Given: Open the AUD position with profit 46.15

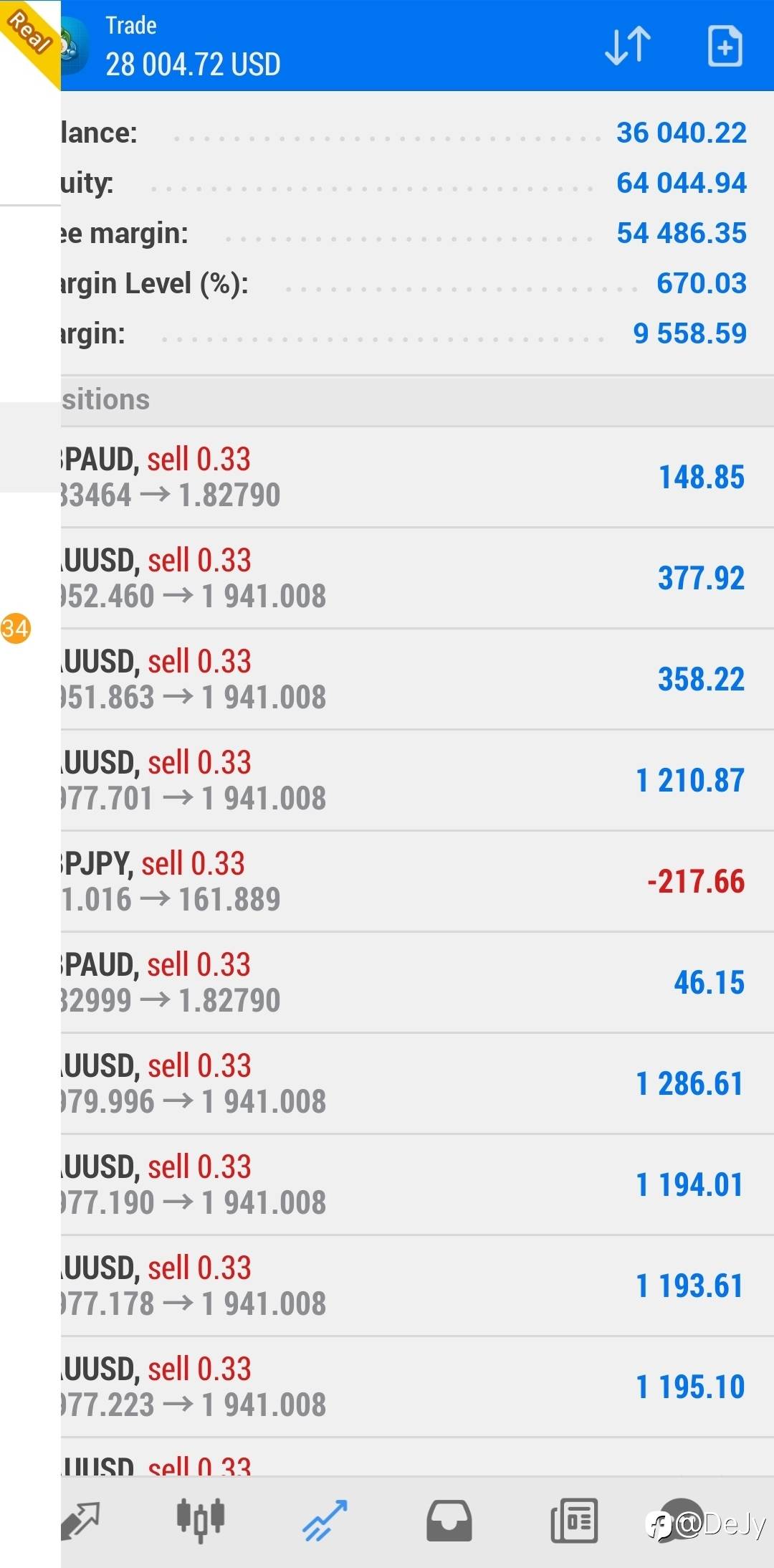Looking at the screenshot, I should [417, 983].
